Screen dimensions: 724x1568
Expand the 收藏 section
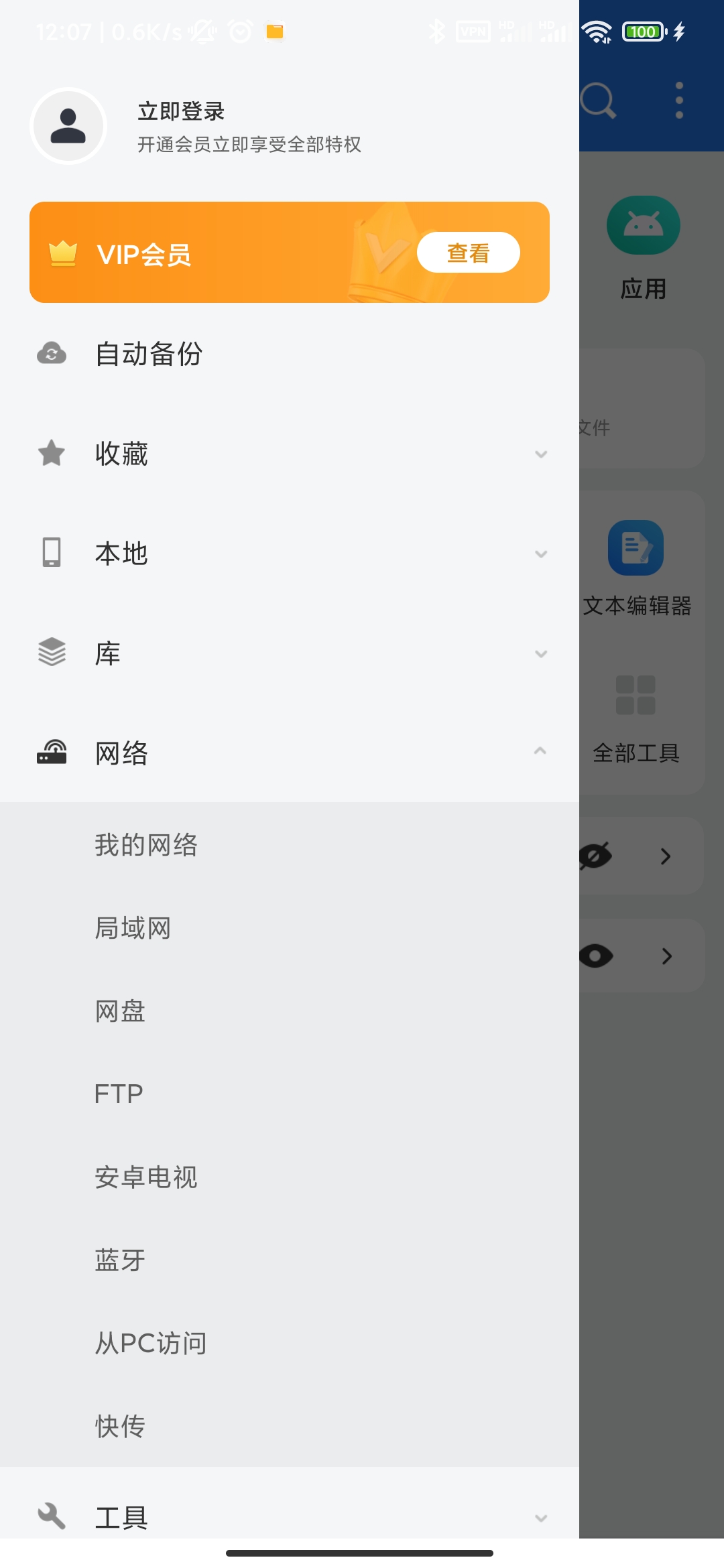540,454
